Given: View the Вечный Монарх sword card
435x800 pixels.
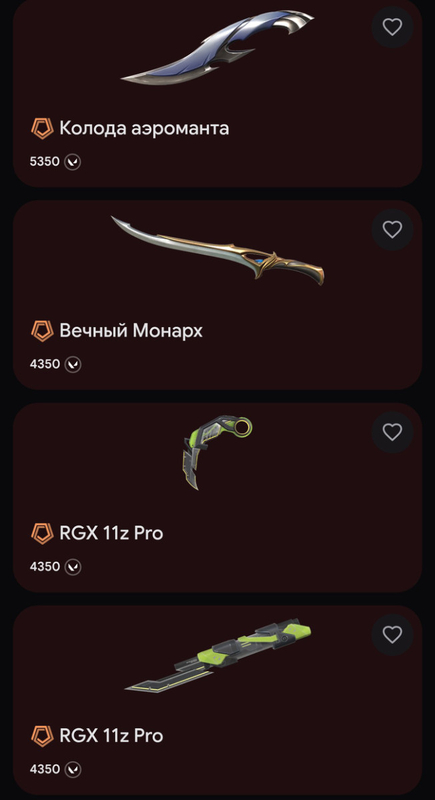Looking at the screenshot, I should coord(217,295).
